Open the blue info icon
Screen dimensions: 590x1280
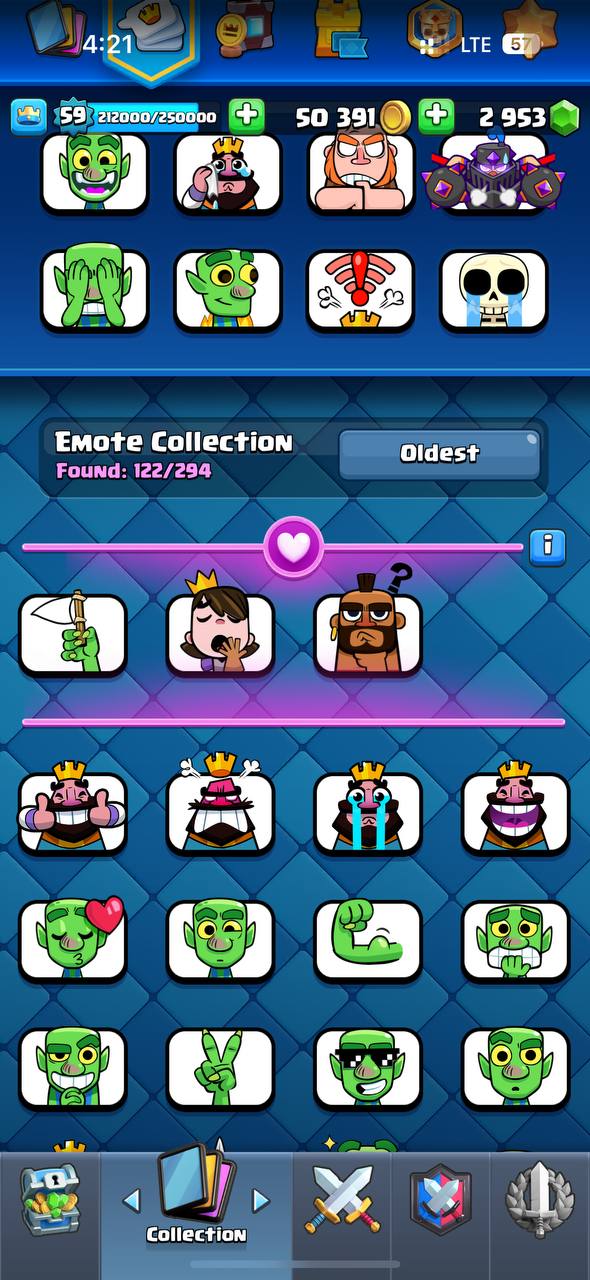(x=547, y=547)
